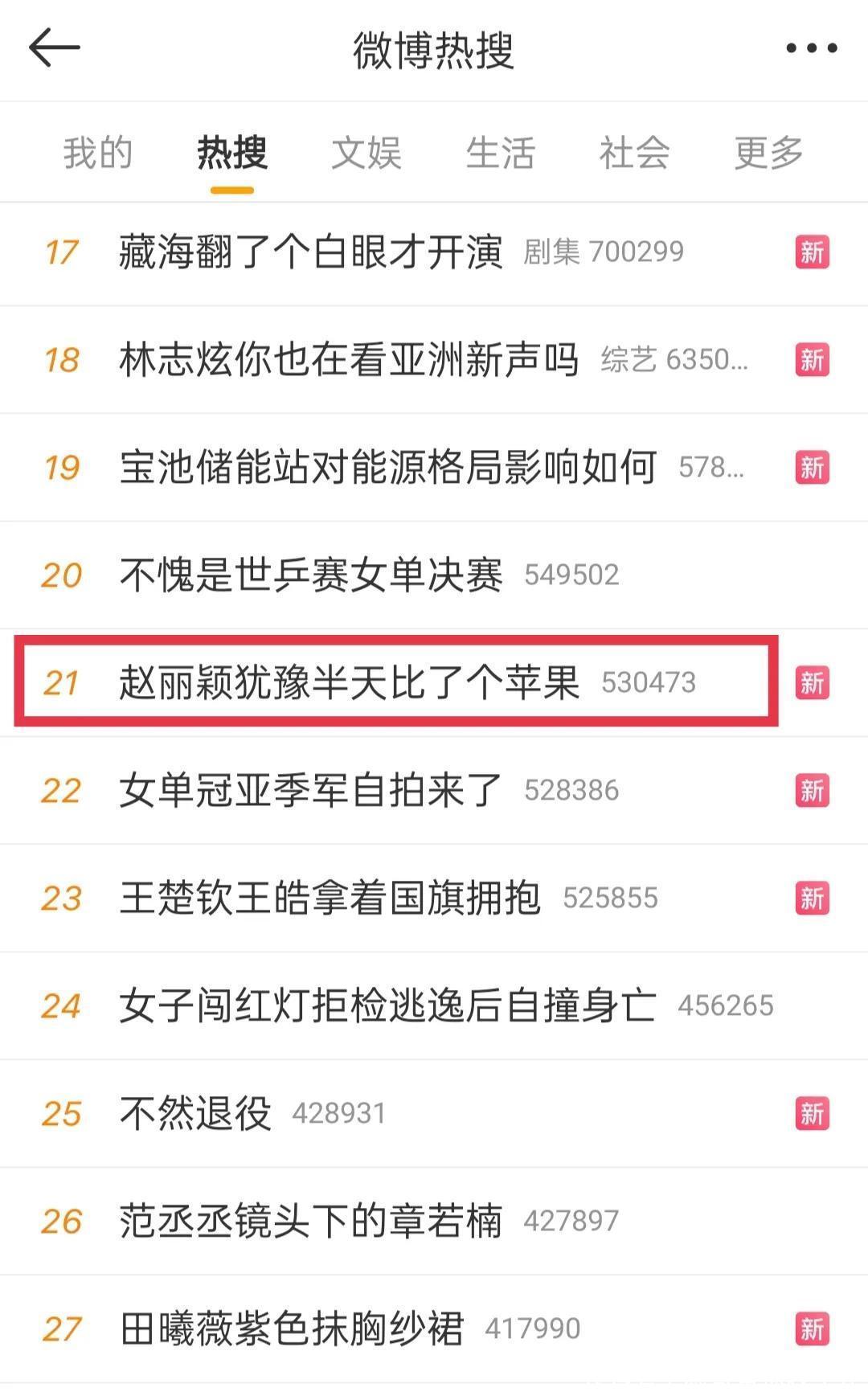Switch to the 社会 tab
The height and width of the screenshot is (1396, 868).
(x=634, y=153)
